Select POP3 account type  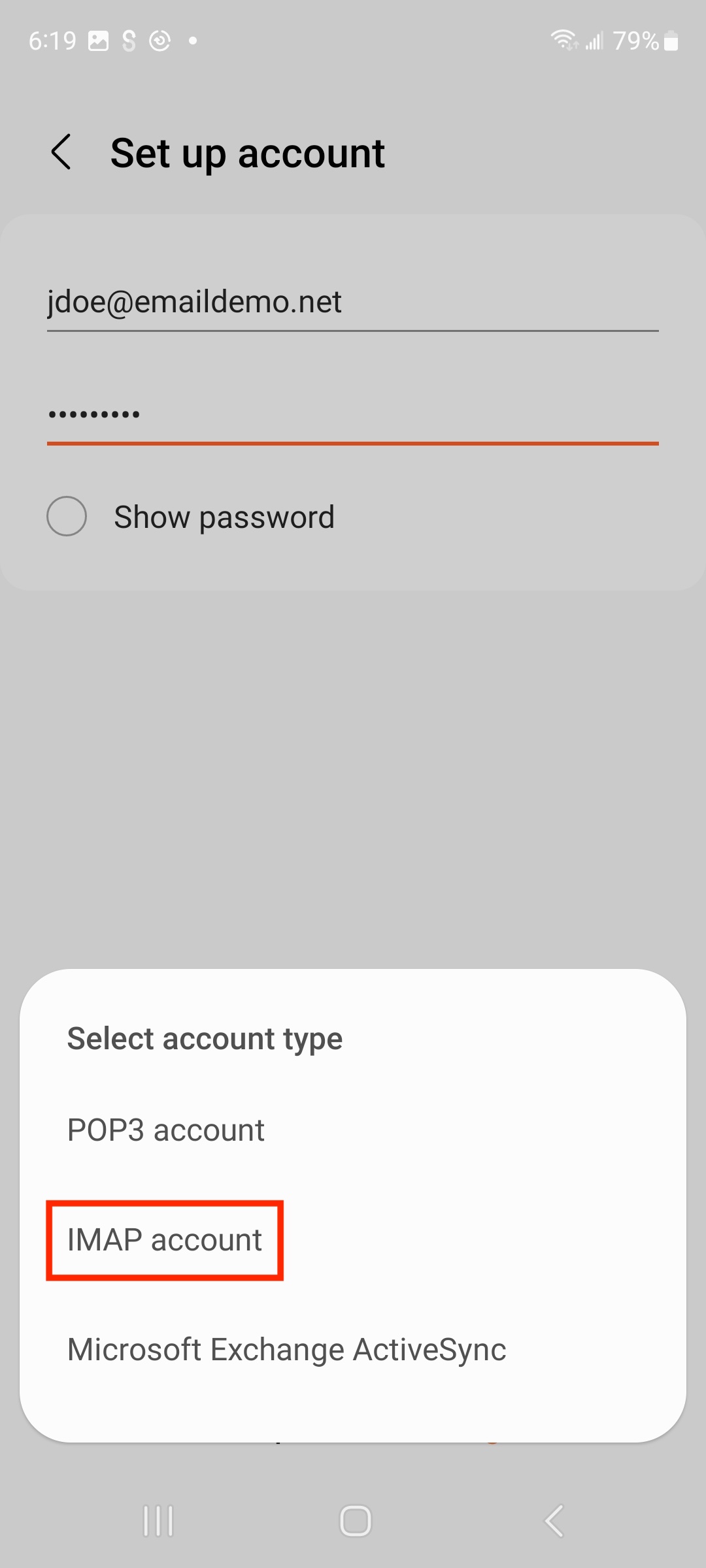tap(353, 1130)
